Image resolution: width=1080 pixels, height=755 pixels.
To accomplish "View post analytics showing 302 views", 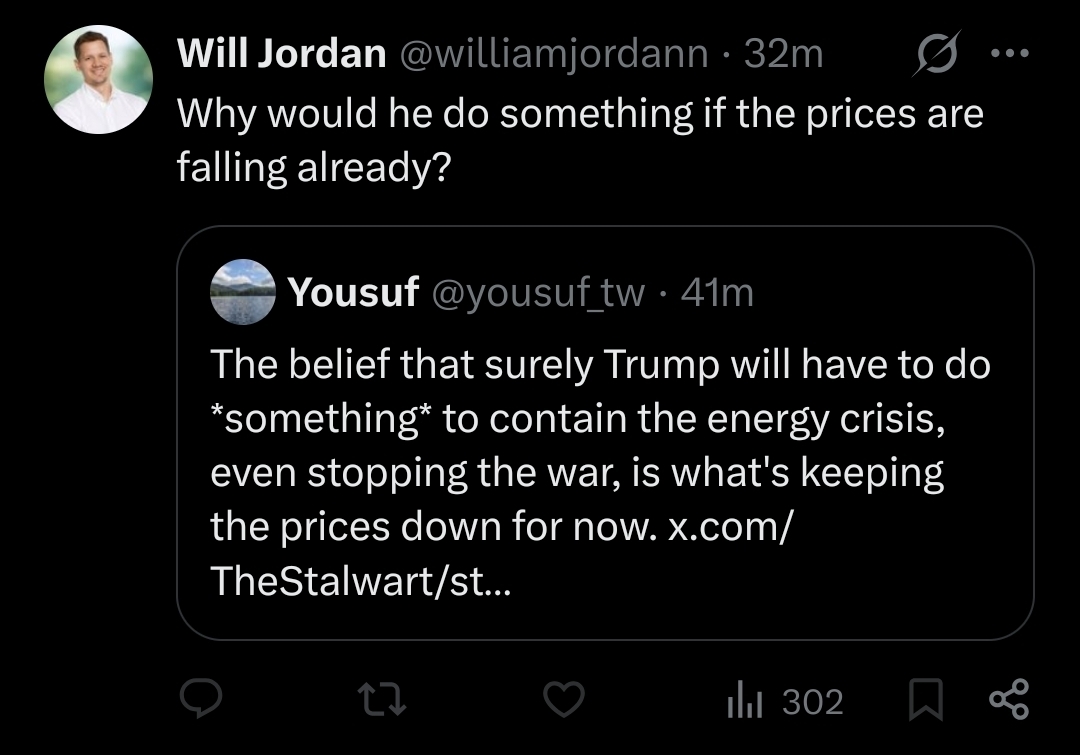I will coord(785,701).
